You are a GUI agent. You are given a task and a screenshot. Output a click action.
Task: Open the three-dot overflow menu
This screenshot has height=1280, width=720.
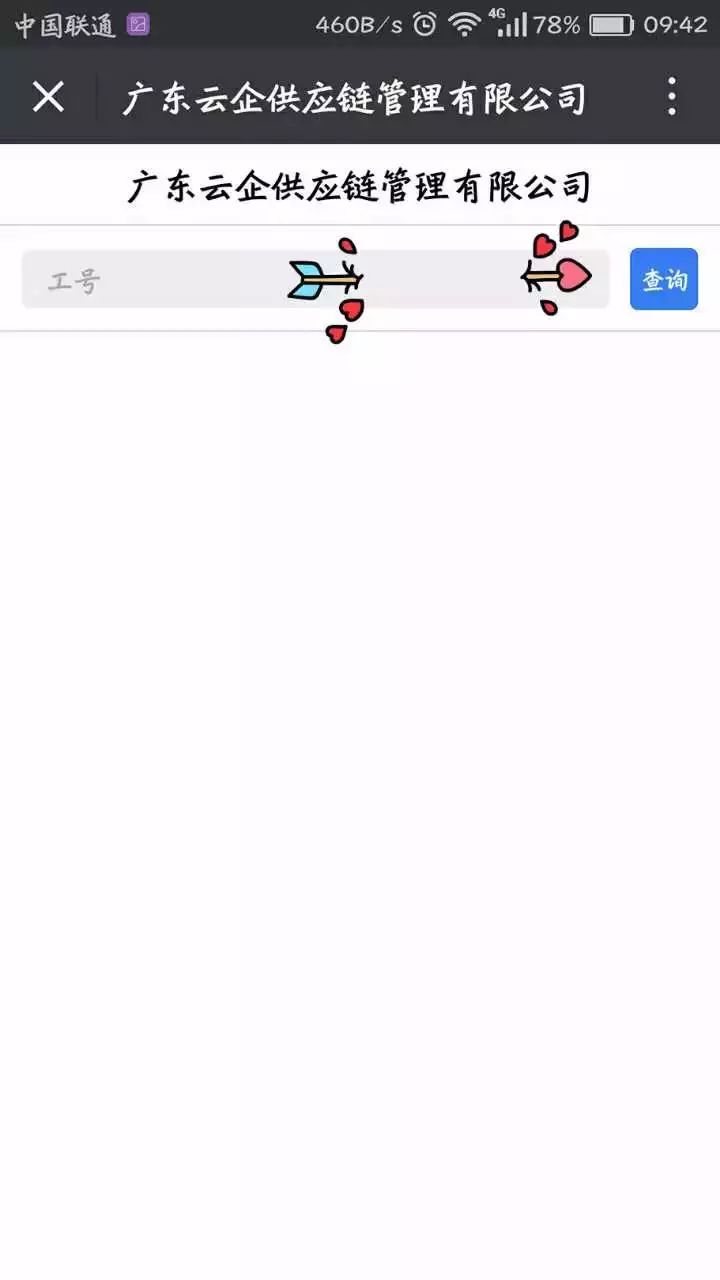click(x=672, y=97)
